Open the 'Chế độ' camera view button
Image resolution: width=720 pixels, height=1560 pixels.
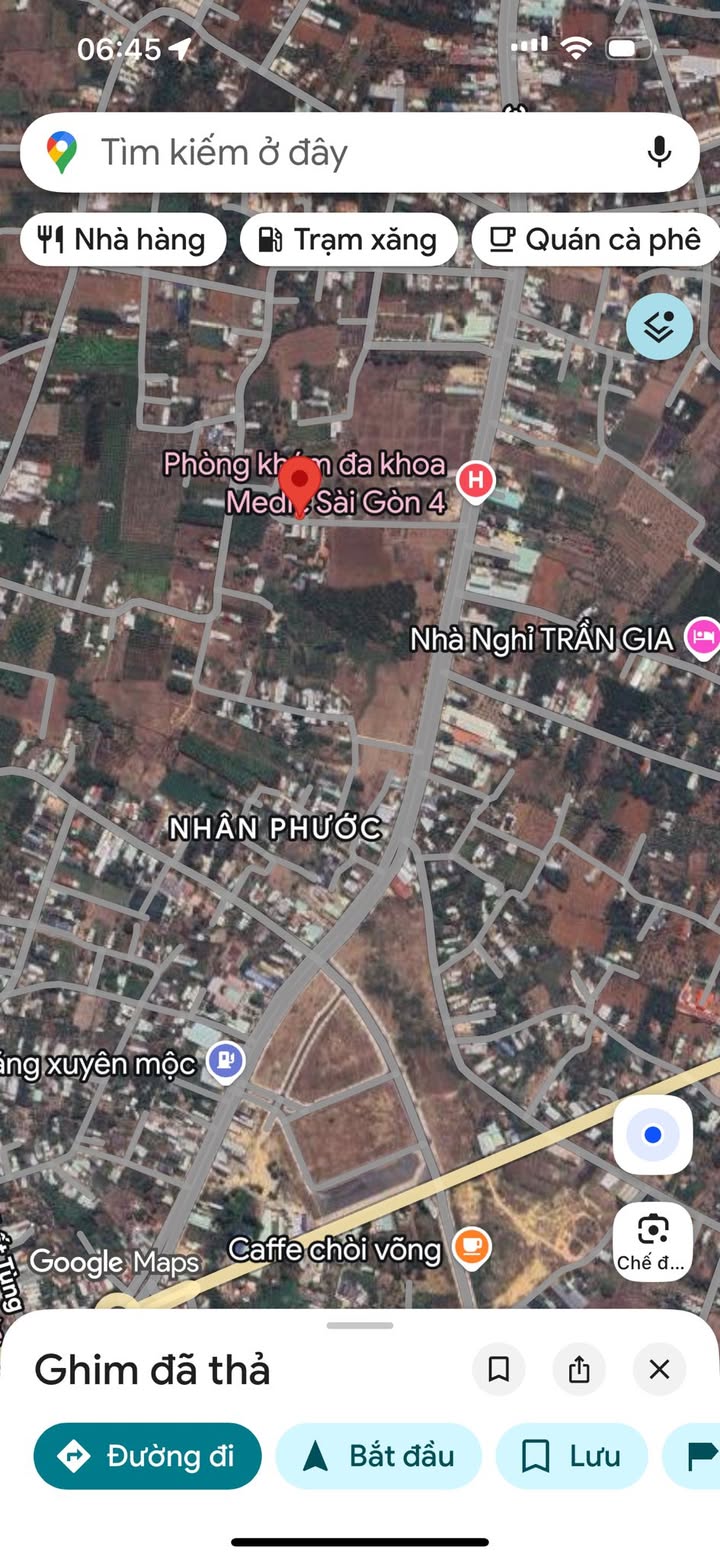coord(653,1240)
